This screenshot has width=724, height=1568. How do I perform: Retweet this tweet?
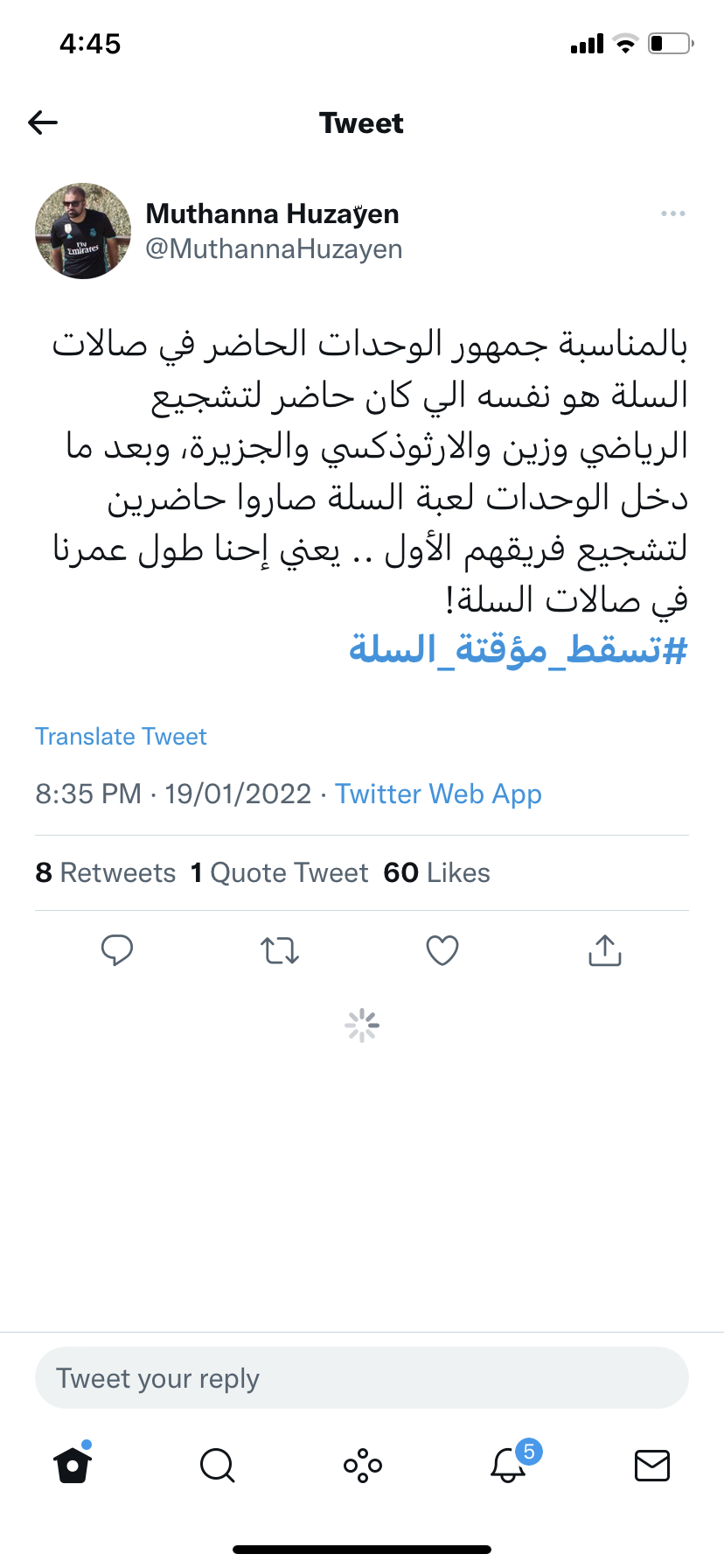click(280, 950)
